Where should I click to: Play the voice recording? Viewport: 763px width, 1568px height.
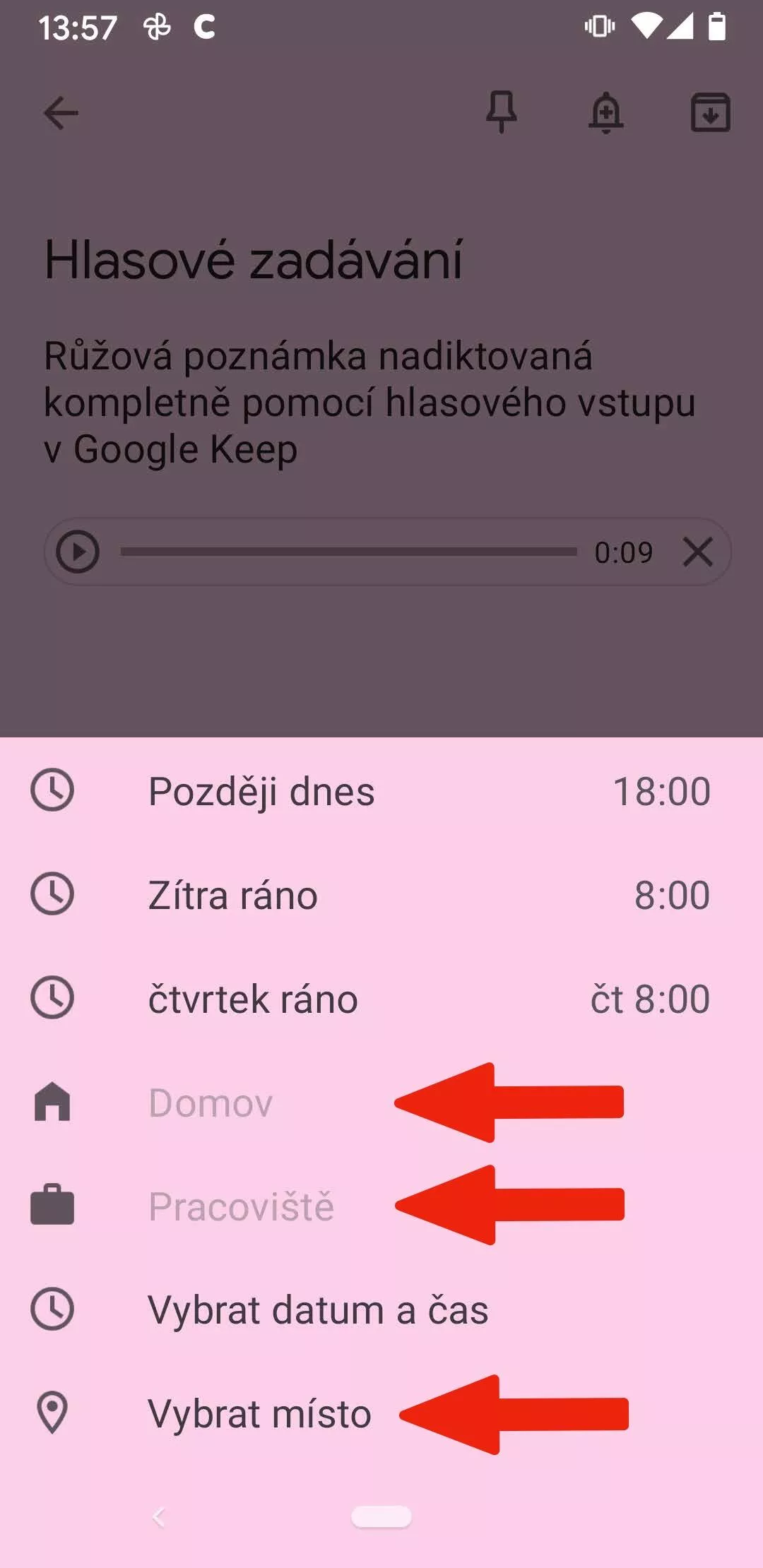tap(78, 552)
